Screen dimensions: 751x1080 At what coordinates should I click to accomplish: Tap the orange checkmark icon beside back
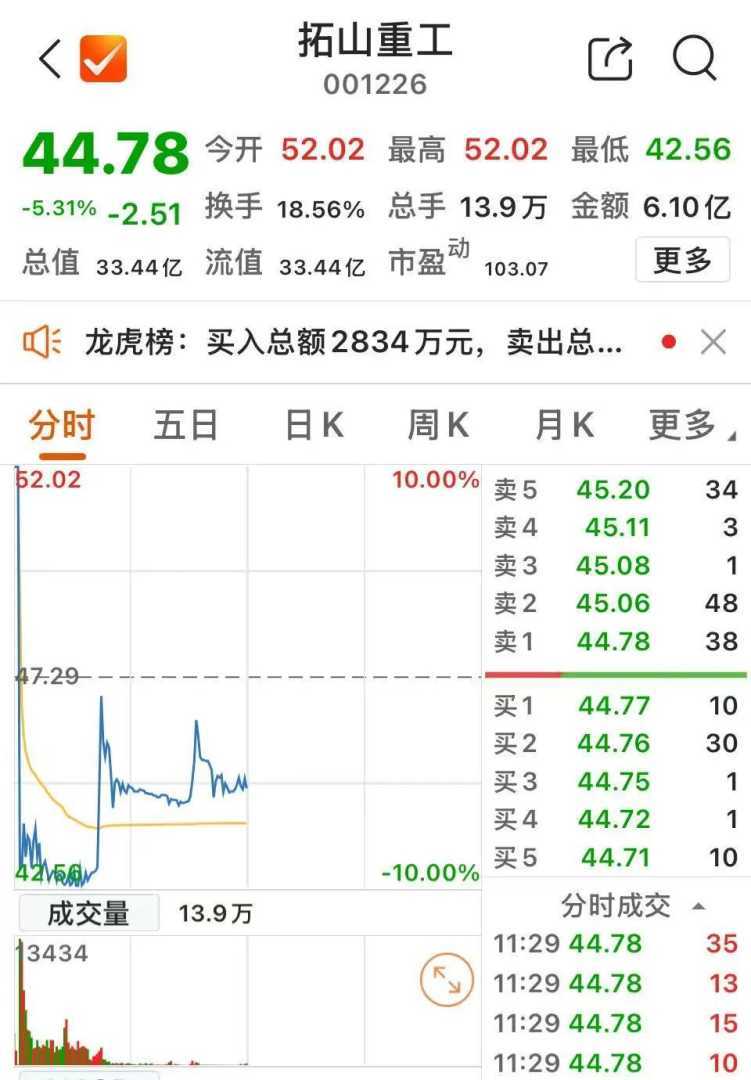(103, 59)
